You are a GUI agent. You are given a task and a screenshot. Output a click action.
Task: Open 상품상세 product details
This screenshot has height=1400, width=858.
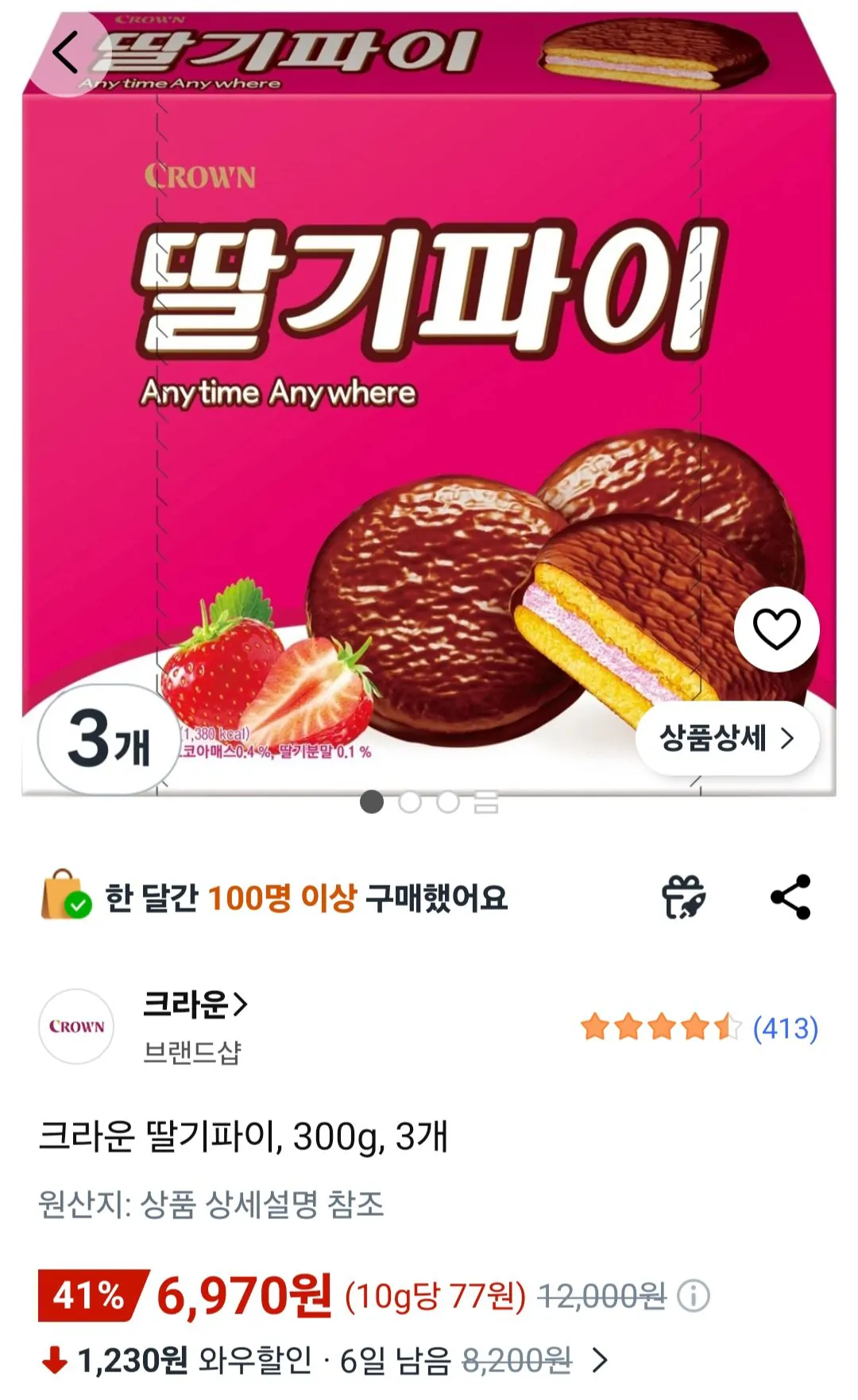coord(727,739)
